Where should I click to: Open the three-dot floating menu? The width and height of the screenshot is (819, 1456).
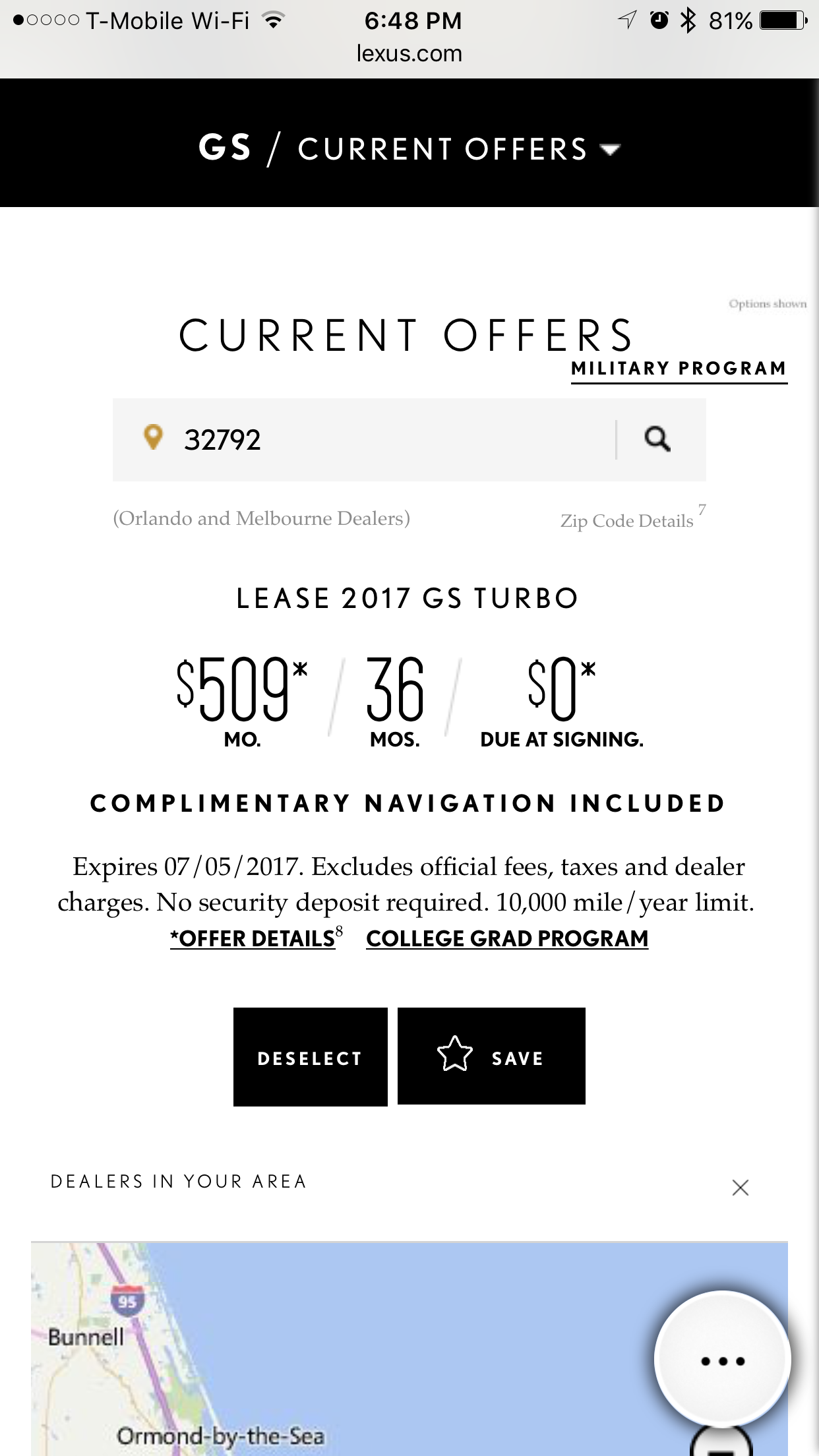tap(722, 1360)
